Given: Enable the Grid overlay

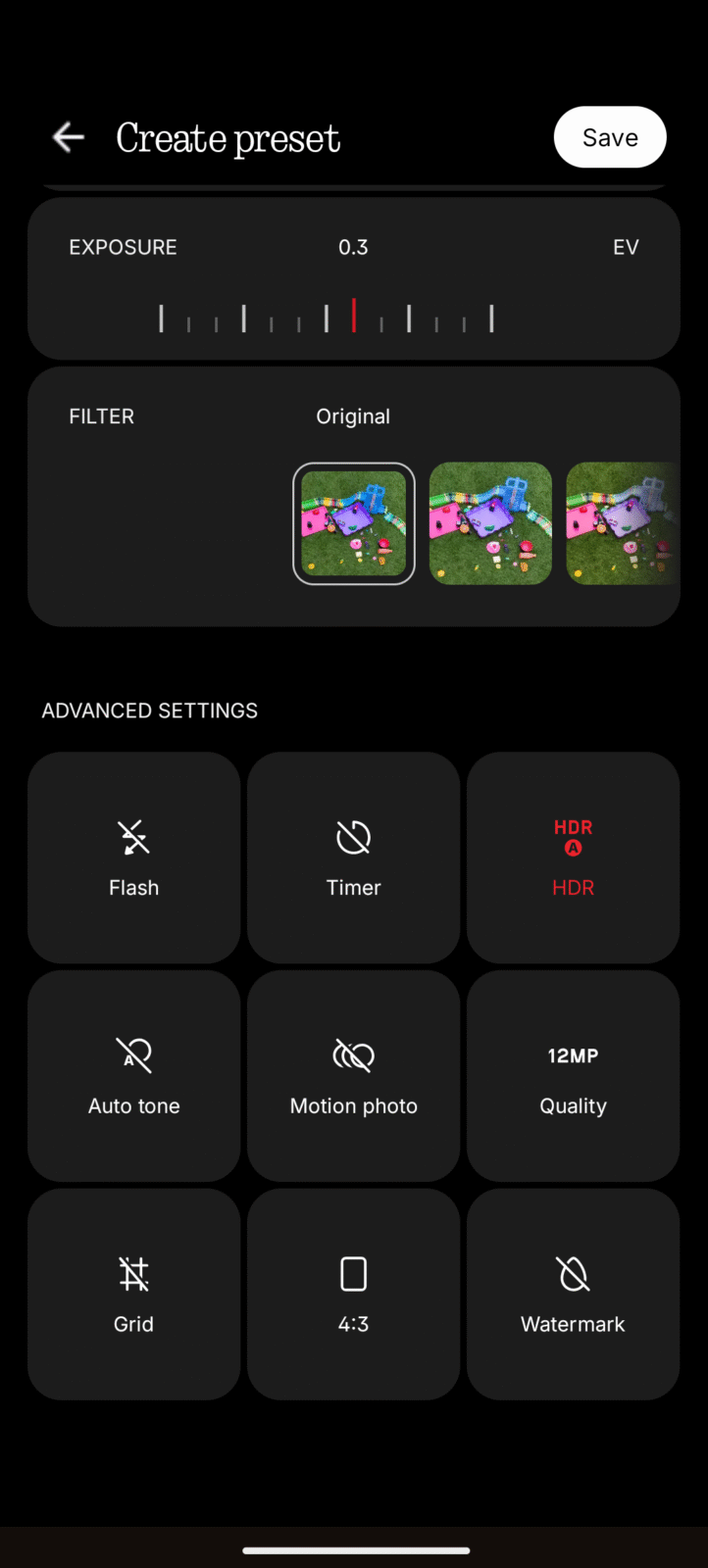Looking at the screenshot, I should 133,1295.
